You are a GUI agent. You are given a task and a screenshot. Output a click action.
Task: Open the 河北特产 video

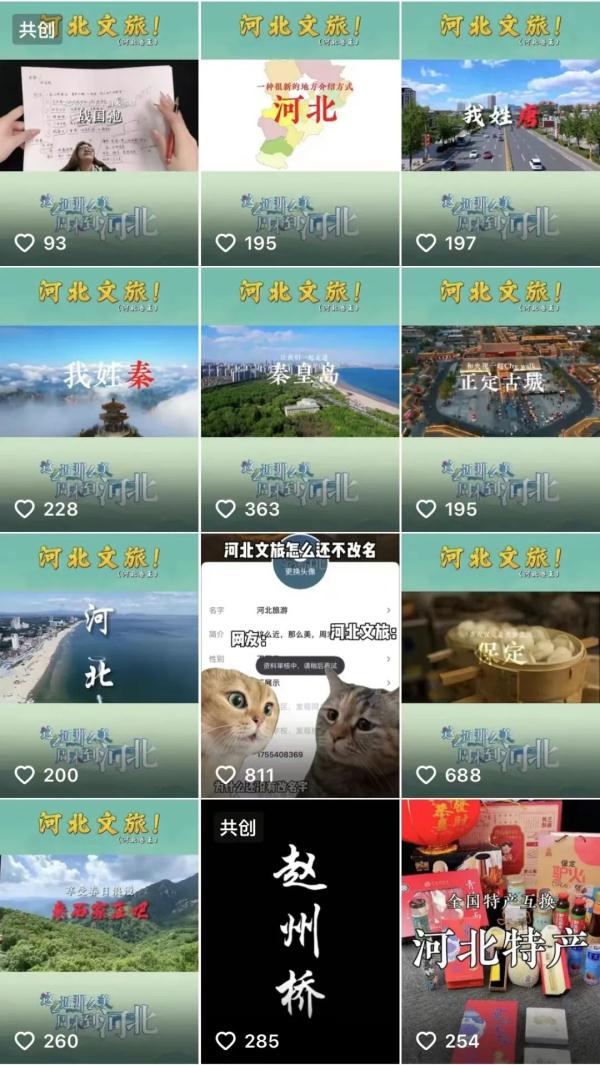coord(500,930)
